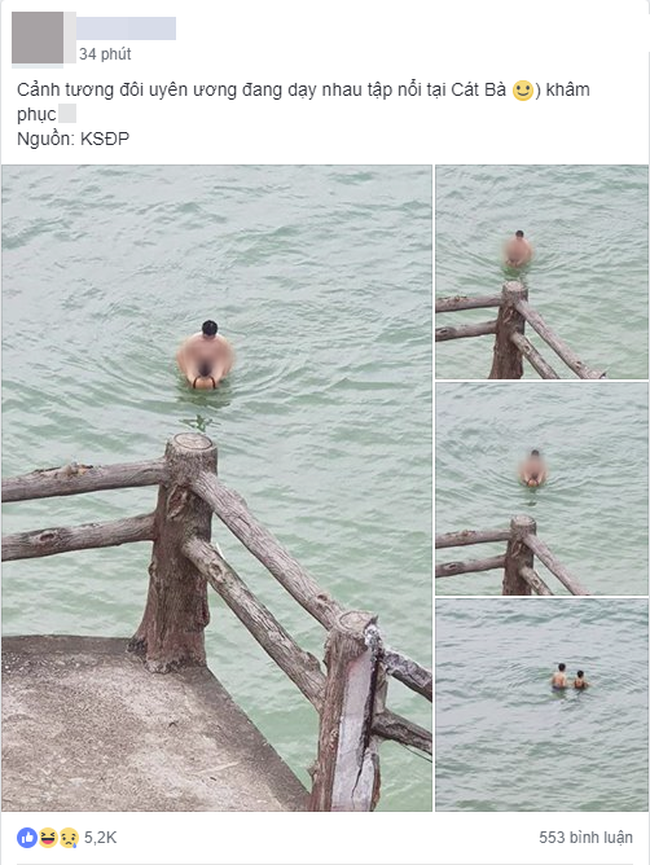Open the 553 bình luận comments
This screenshot has width=650, height=865.
coord(587,838)
